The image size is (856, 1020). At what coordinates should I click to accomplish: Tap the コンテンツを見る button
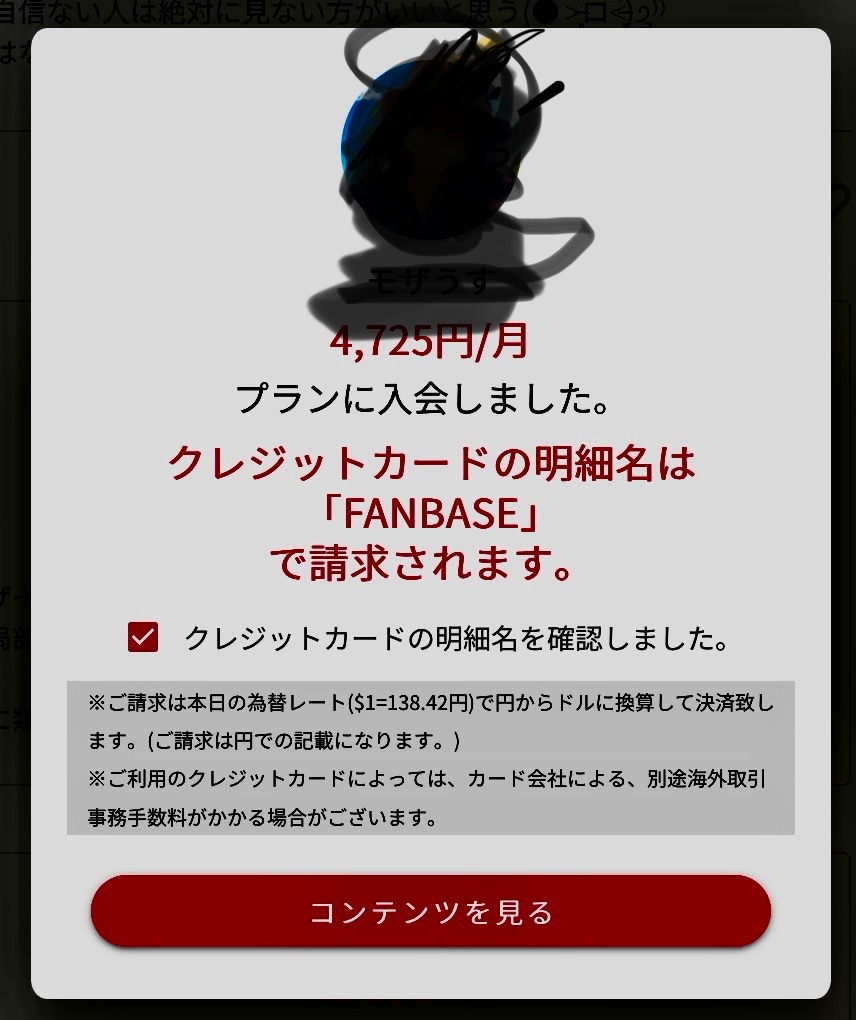[430, 911]
